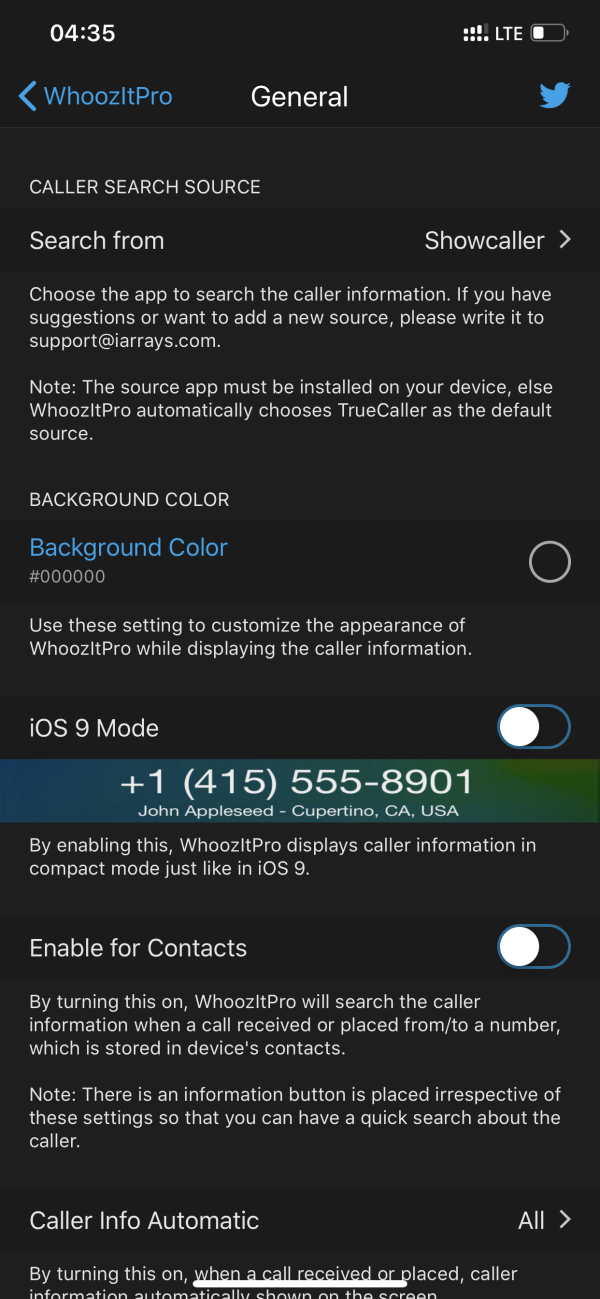
Task: Turn on Enable for Contacts
Action: click(533, 947)
